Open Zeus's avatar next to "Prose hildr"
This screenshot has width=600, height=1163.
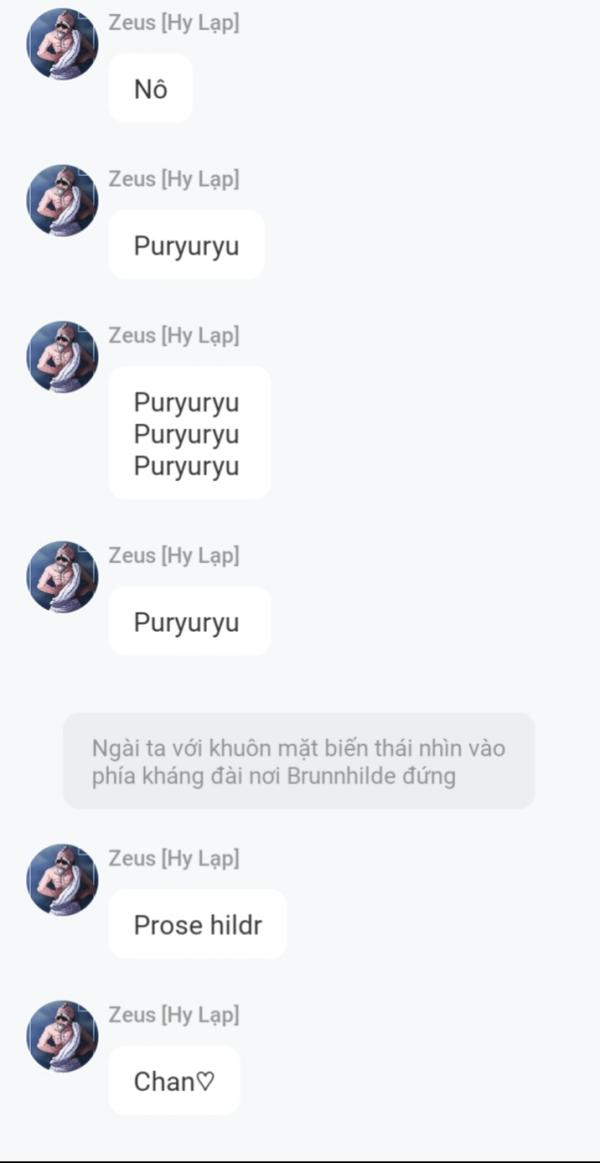pyautogui.click(x=62, y=880)
